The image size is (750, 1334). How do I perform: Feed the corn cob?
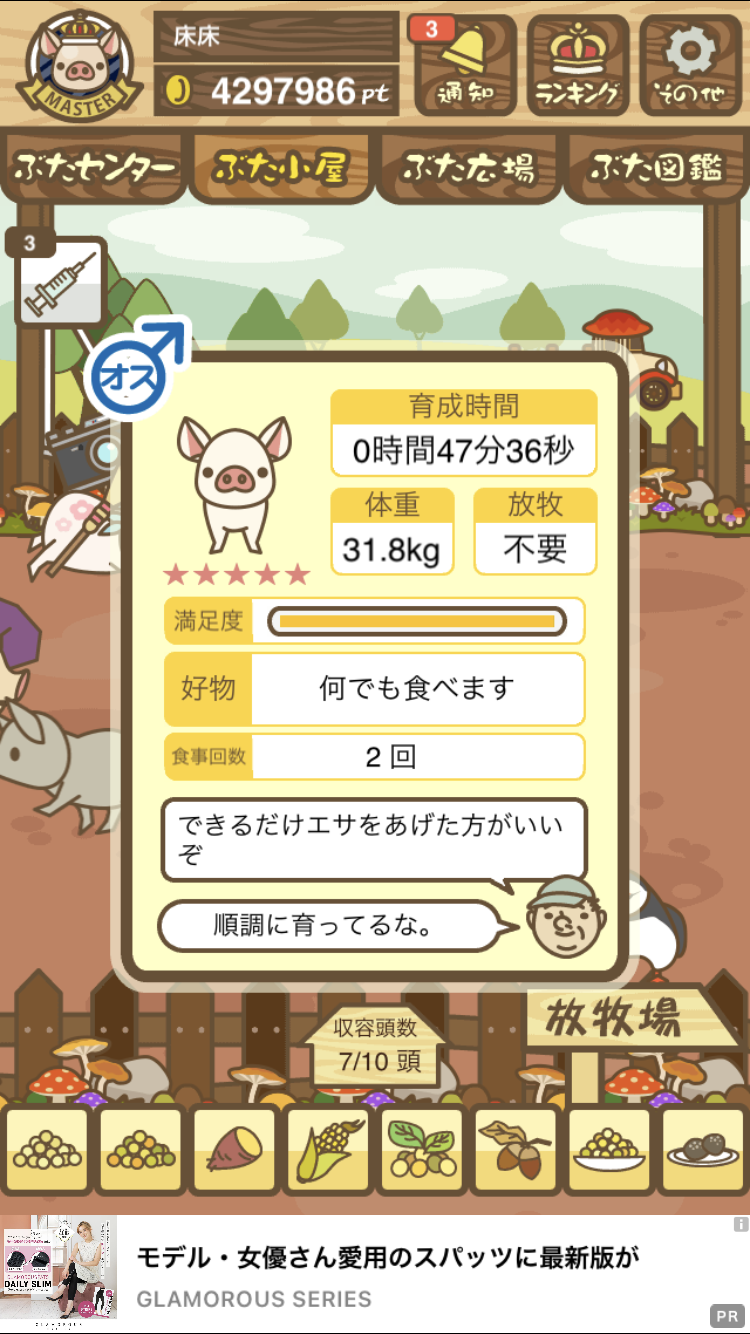(329, 1150)
